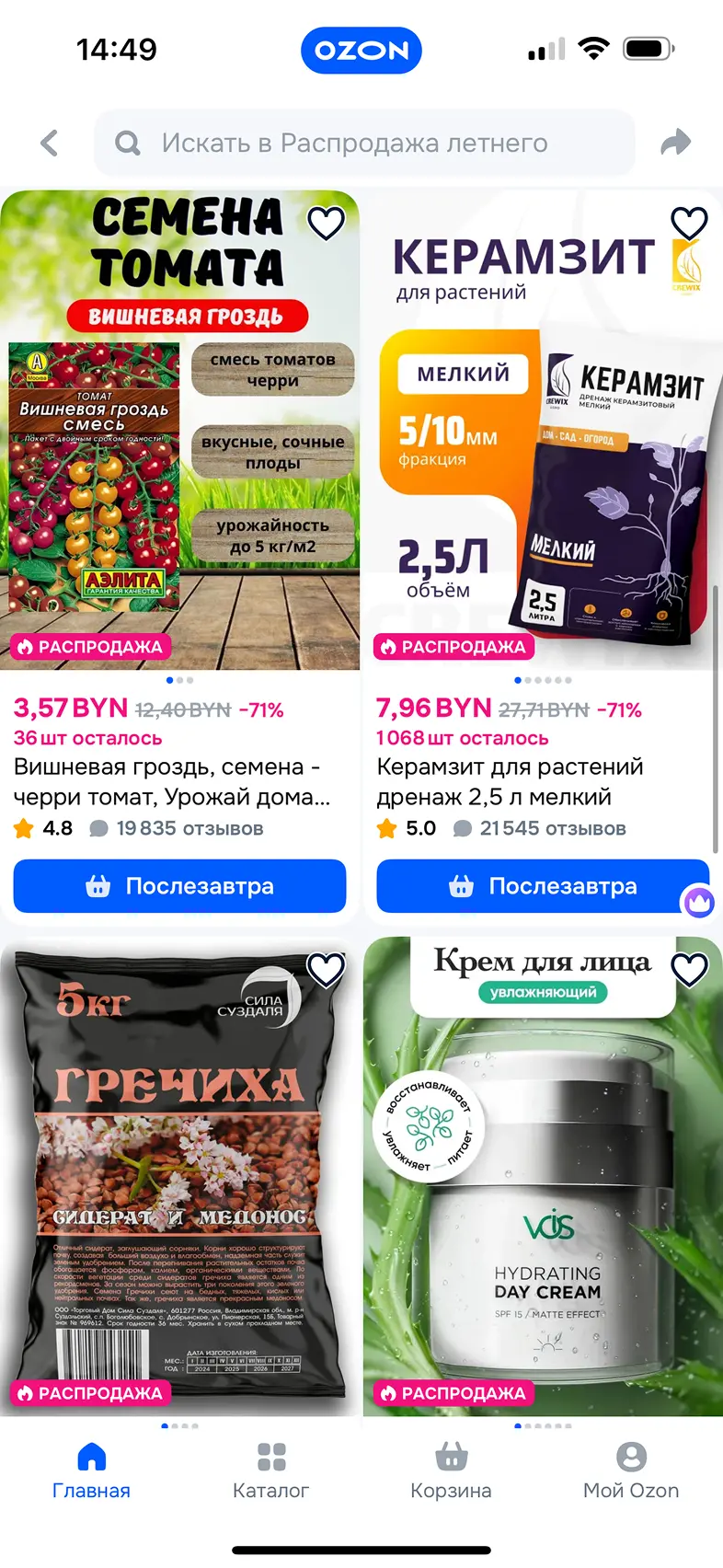Switch to the 'Главная' tab
This screenshot has height=1568, width=723.
coord(91,1470)
